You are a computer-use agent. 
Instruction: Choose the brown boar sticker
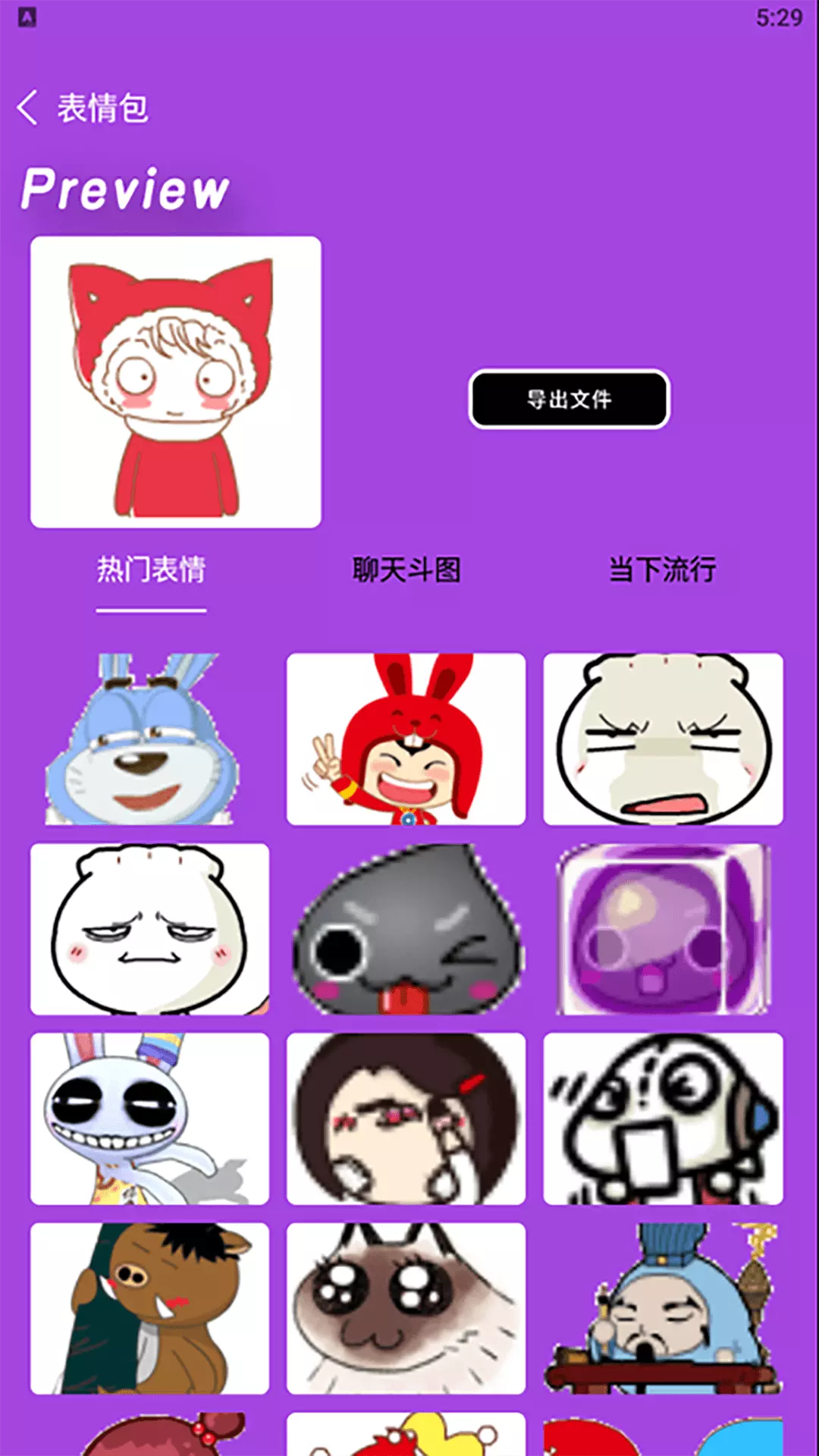pyautogui.click(x=149, y=1308)
